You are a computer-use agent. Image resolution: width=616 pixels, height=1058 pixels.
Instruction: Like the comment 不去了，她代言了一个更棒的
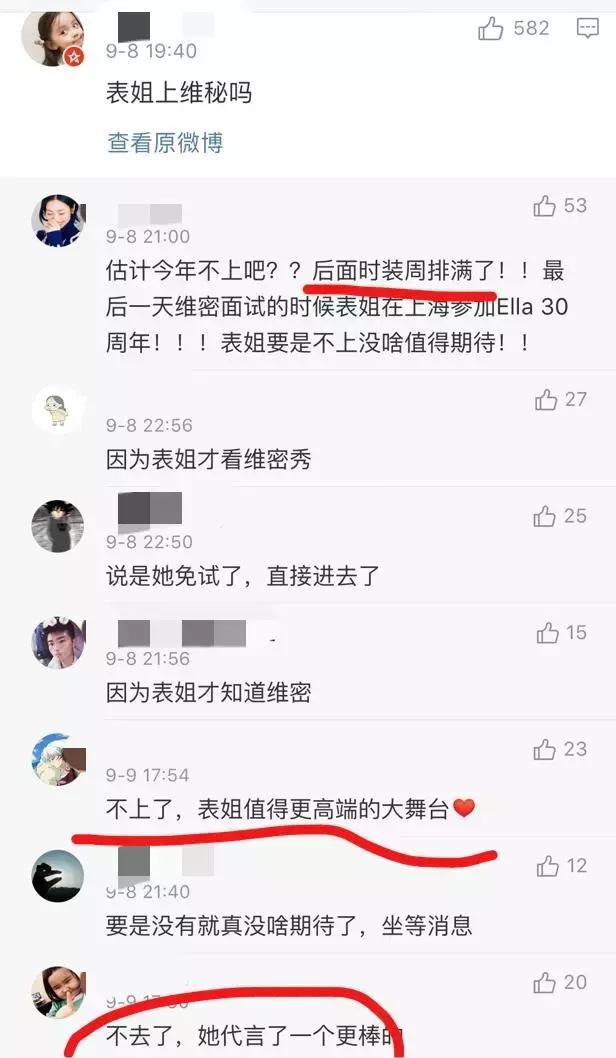click(547, 982)
